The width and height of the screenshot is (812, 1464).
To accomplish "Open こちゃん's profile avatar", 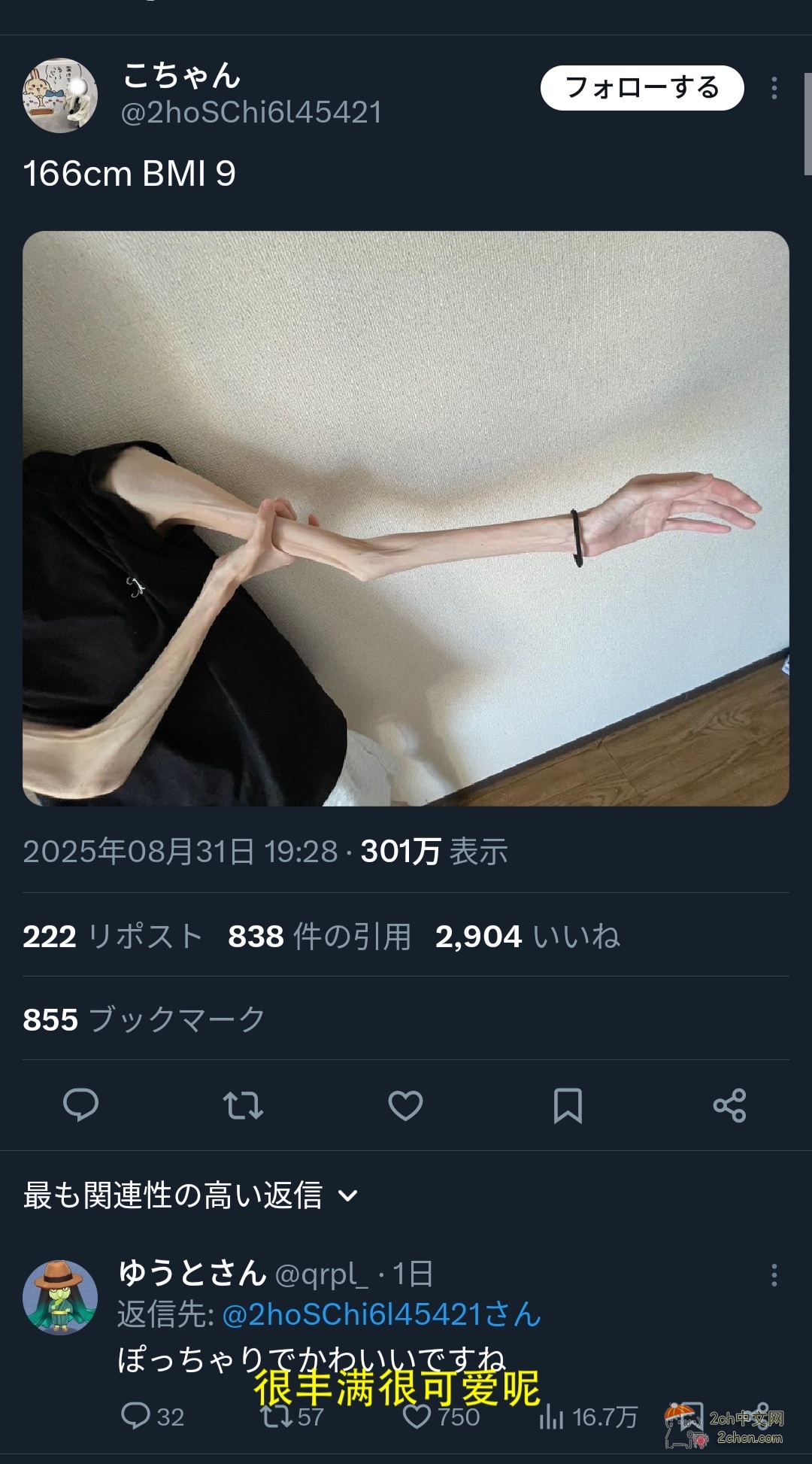I will tap(60, 96).
